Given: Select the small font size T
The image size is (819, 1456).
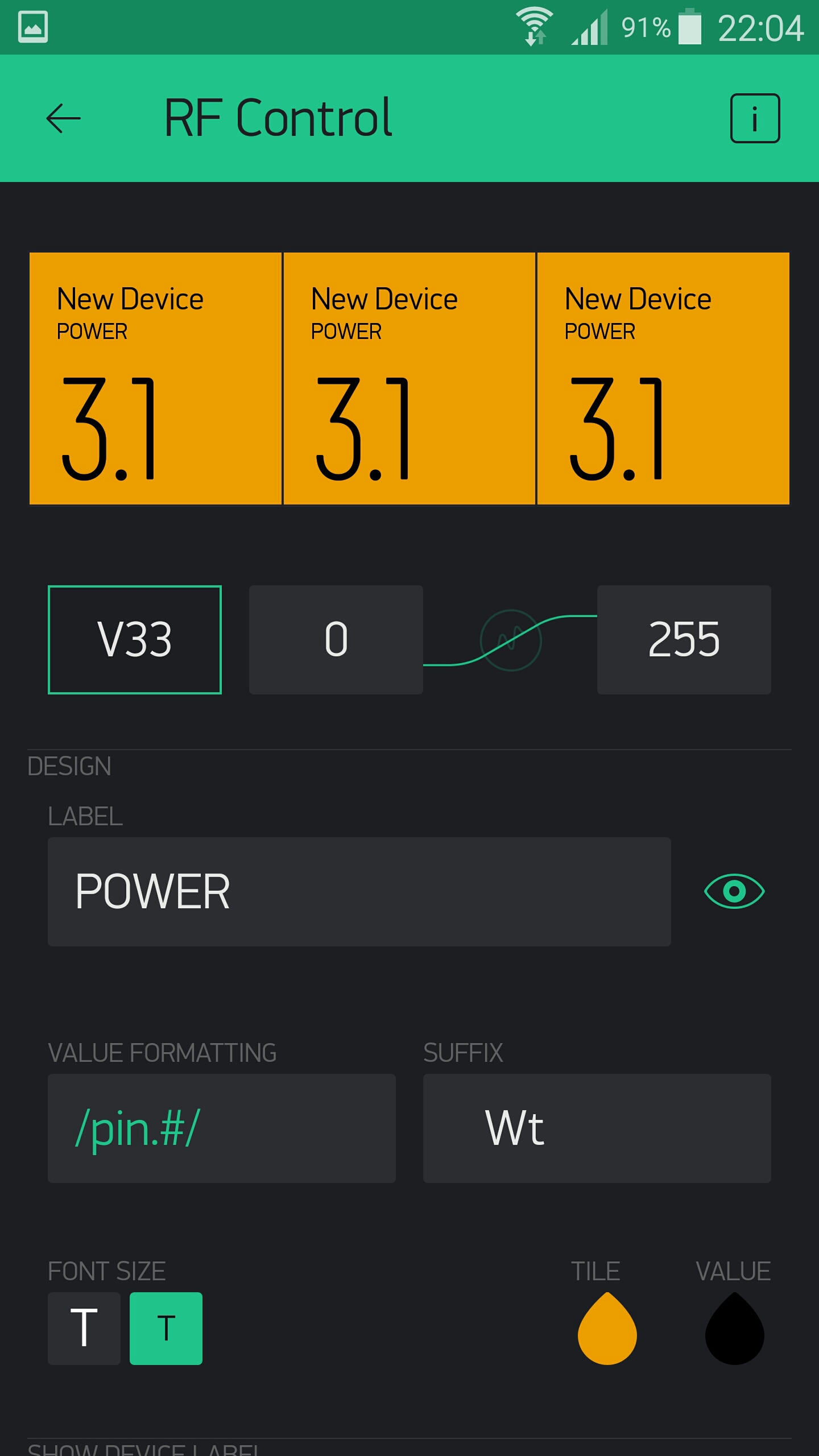Looking at the screenshot, I should 166,1329.
